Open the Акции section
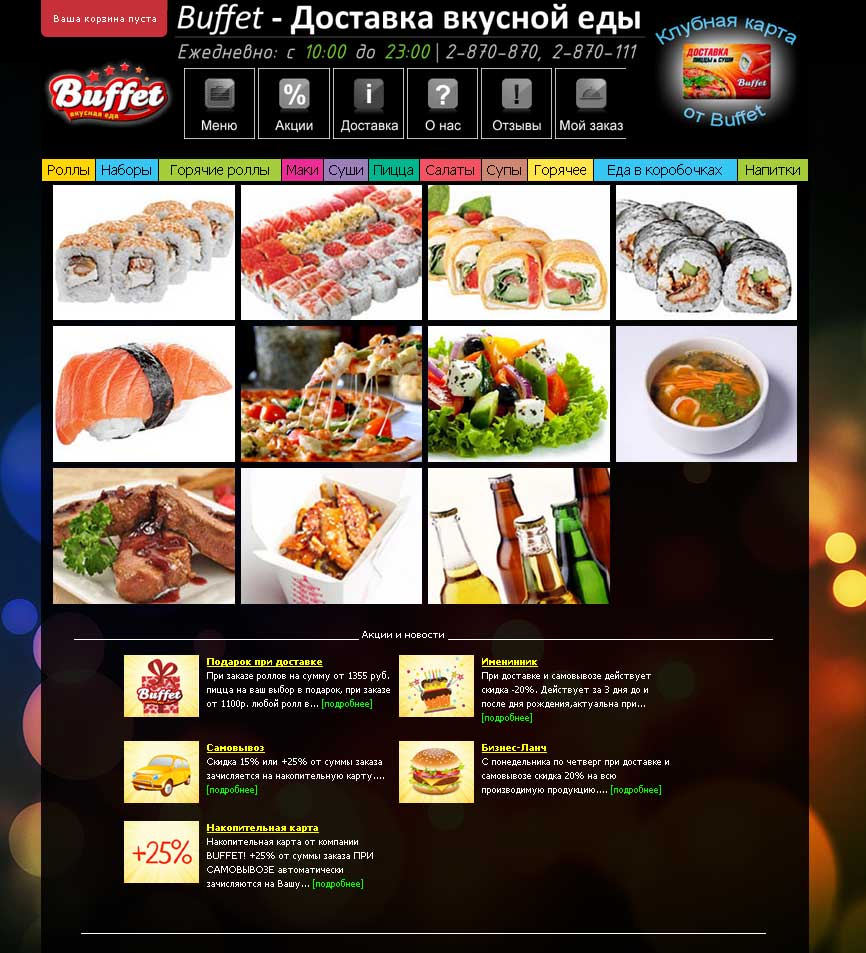866x953 pixels. click(x=294, y=103)
